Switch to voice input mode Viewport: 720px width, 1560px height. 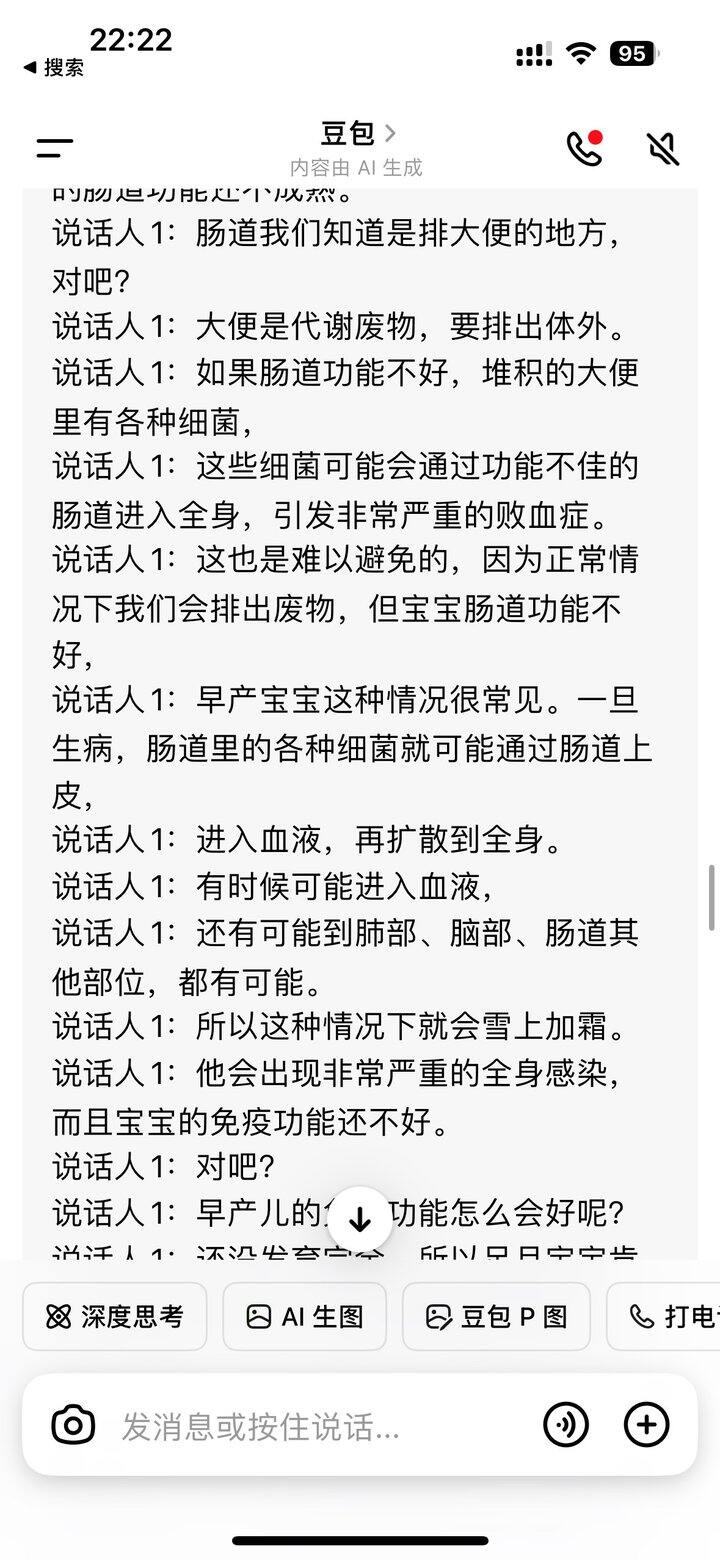(x=566, y=1425)
